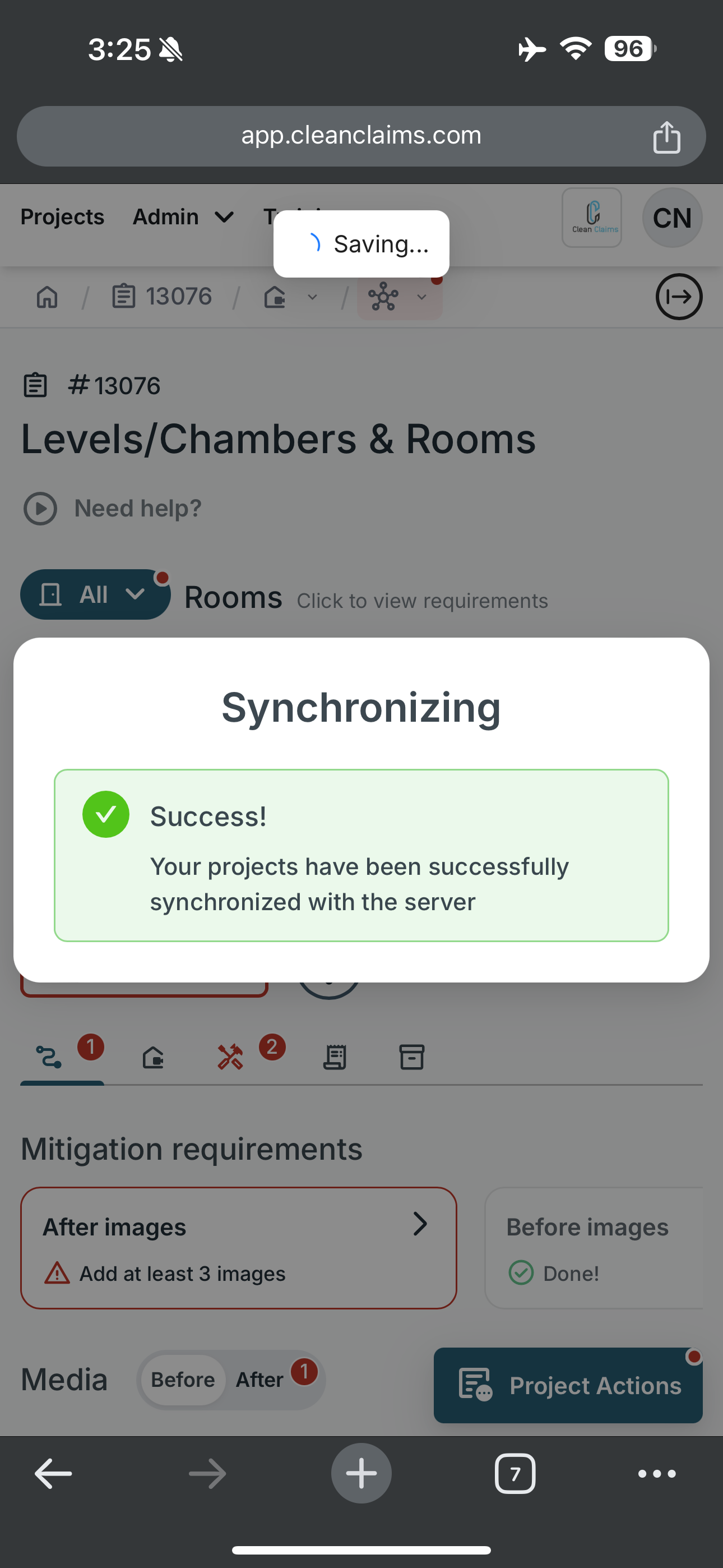Open the Before images requirement card
The height and width of the screenshot is (1568, 723).
[594, 1248]
